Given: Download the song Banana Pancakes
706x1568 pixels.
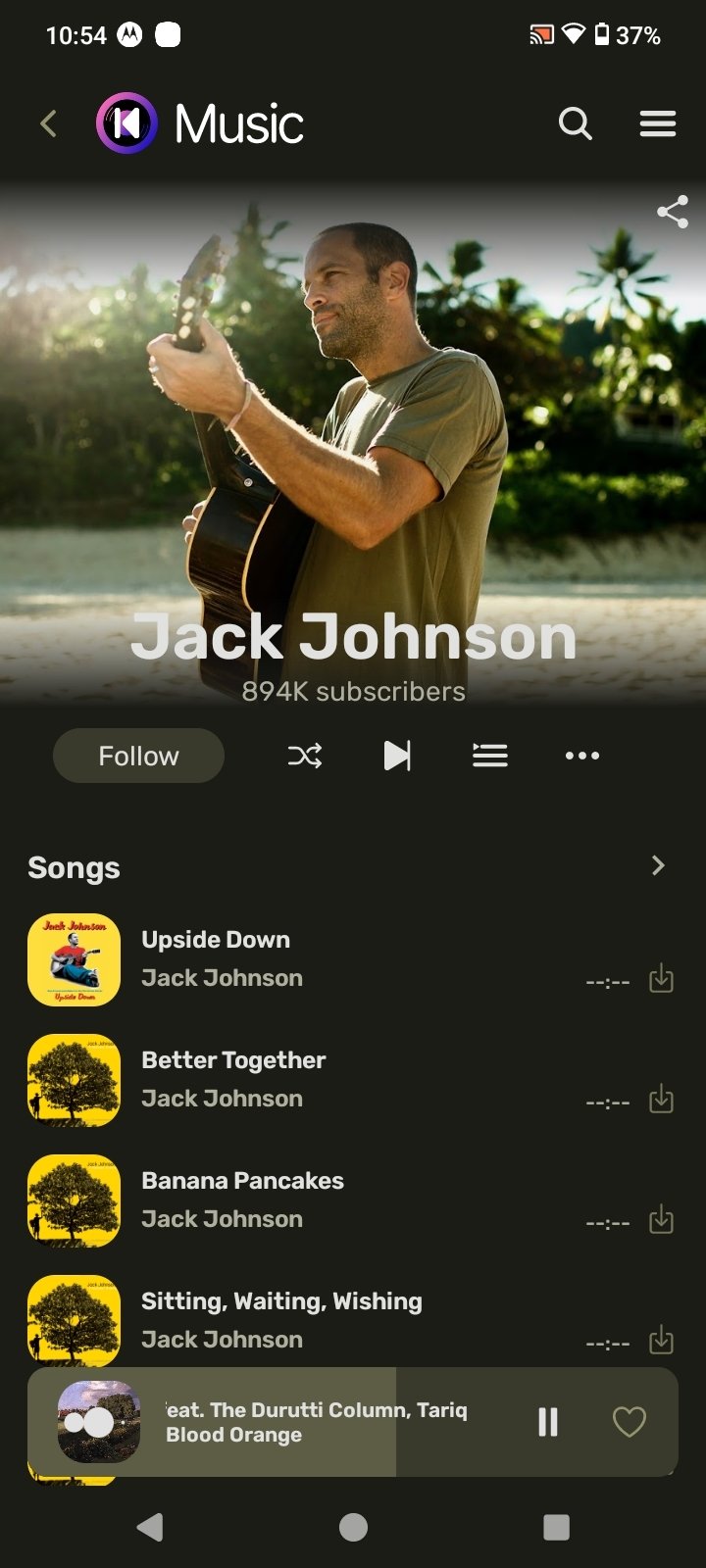Looking at the screenshot, I should point(662,1219).
